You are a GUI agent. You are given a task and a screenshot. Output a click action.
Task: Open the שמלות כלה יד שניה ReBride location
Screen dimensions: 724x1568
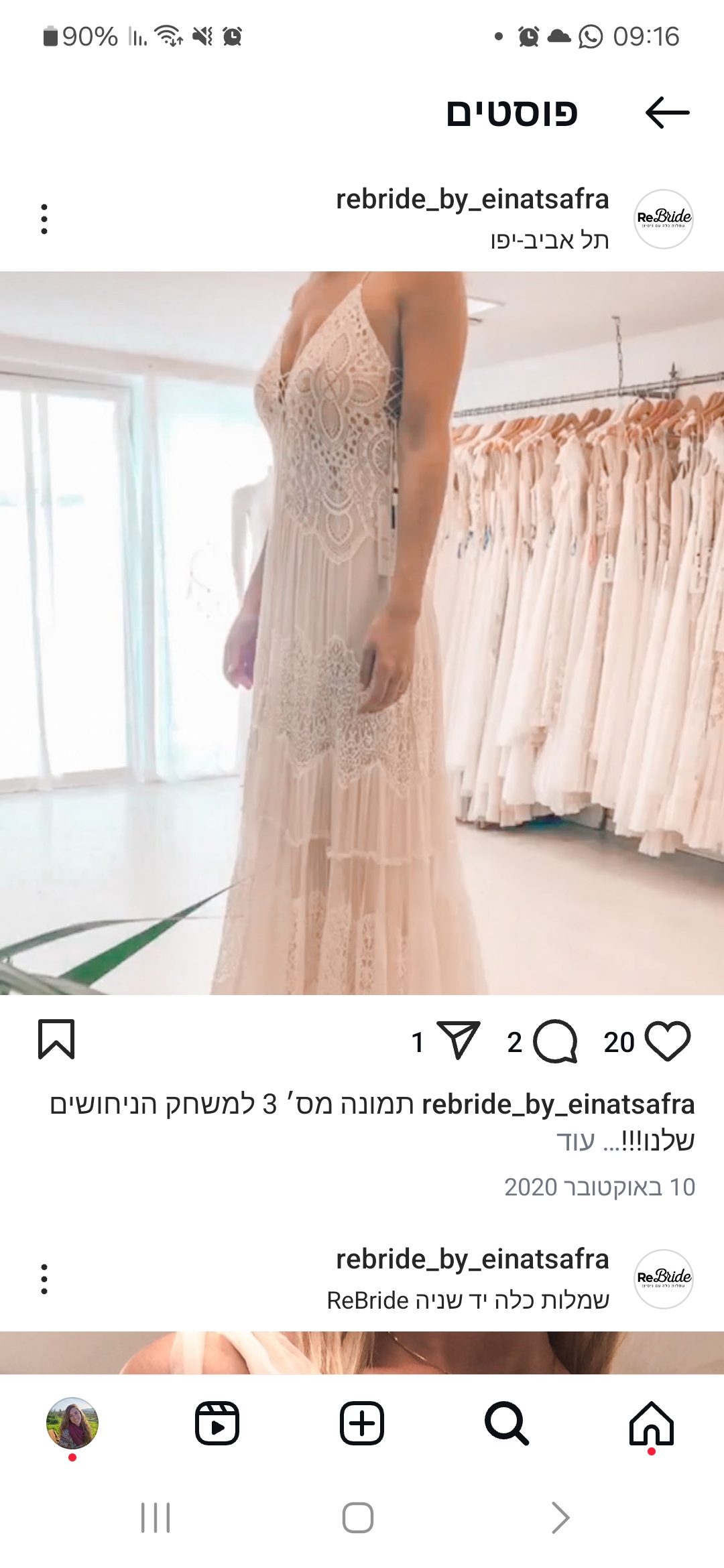pyautogui.click(x=468, y=1300)
